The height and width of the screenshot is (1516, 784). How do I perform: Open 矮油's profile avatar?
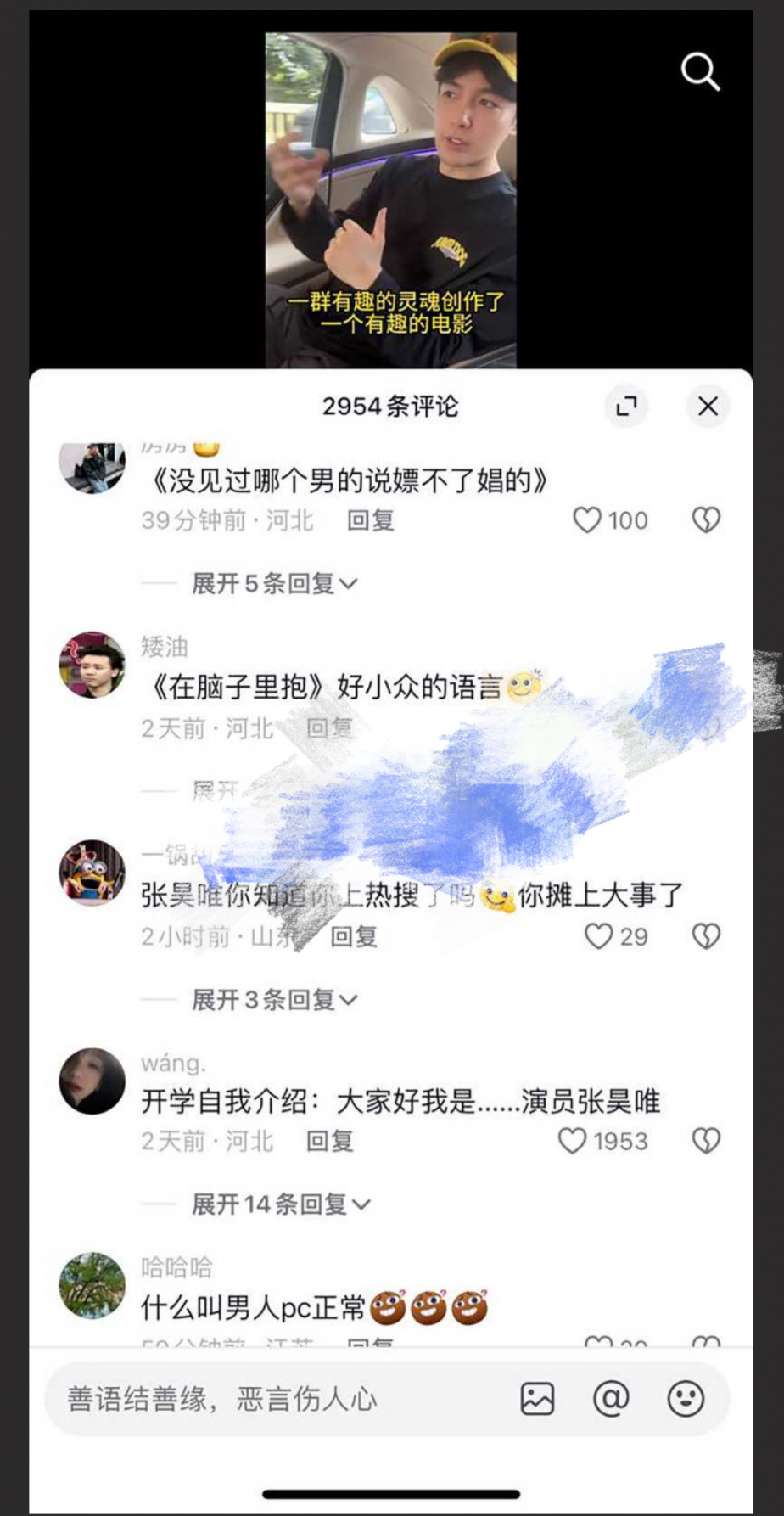92,665
